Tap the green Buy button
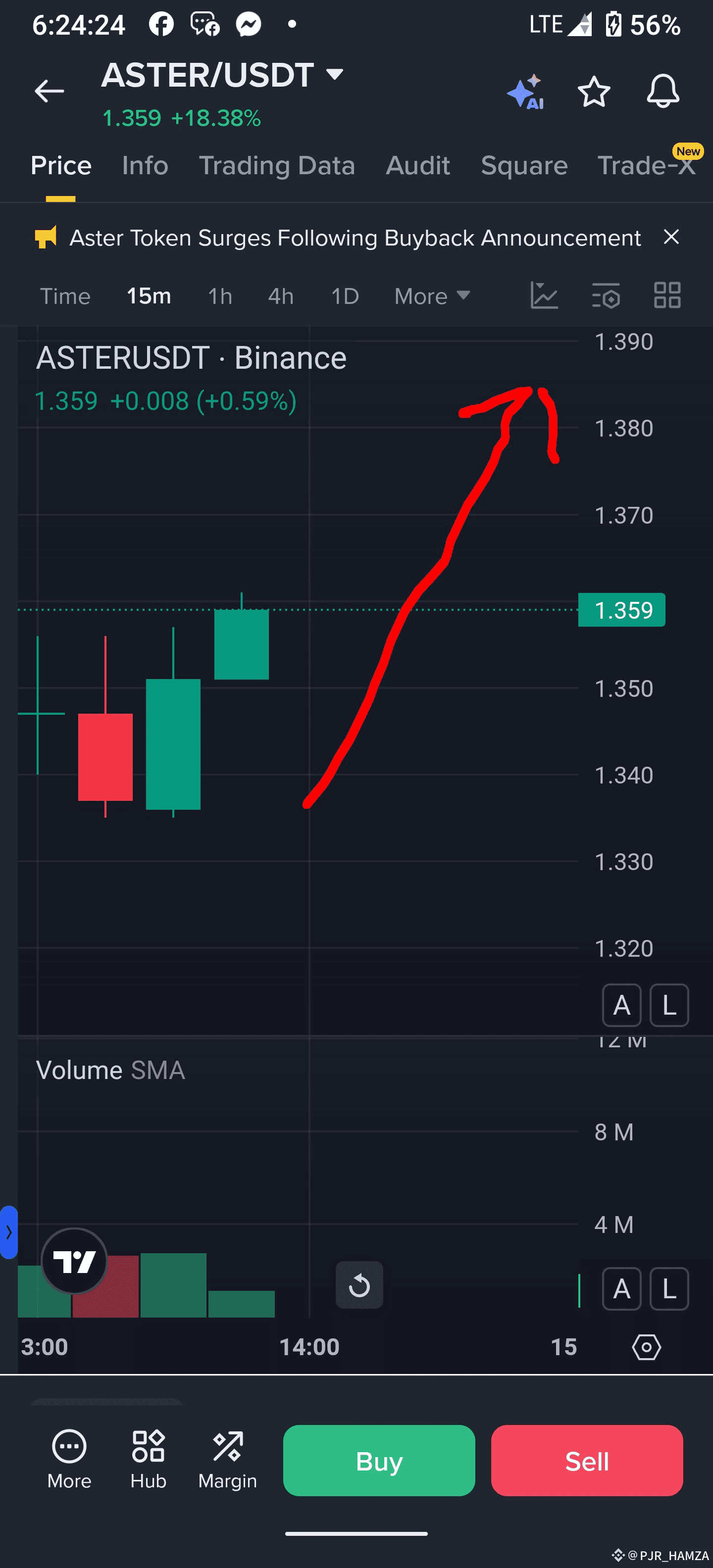Viewport: 713px width, 1568px height. point(379,1461)
